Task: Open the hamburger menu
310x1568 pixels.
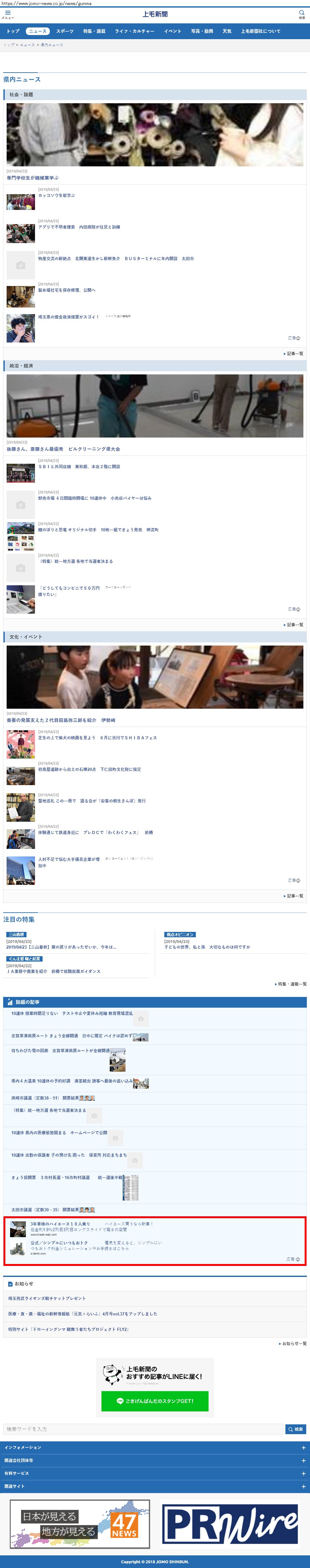Action: pos(7,14)
